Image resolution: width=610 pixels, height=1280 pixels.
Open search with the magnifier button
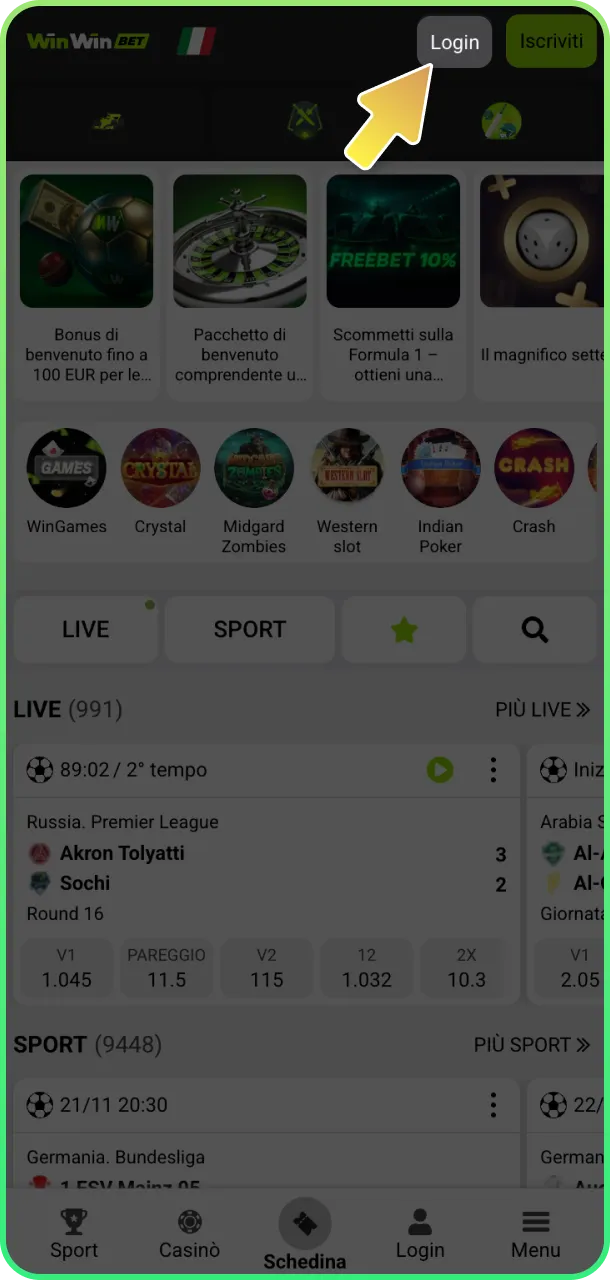[535, 629]
